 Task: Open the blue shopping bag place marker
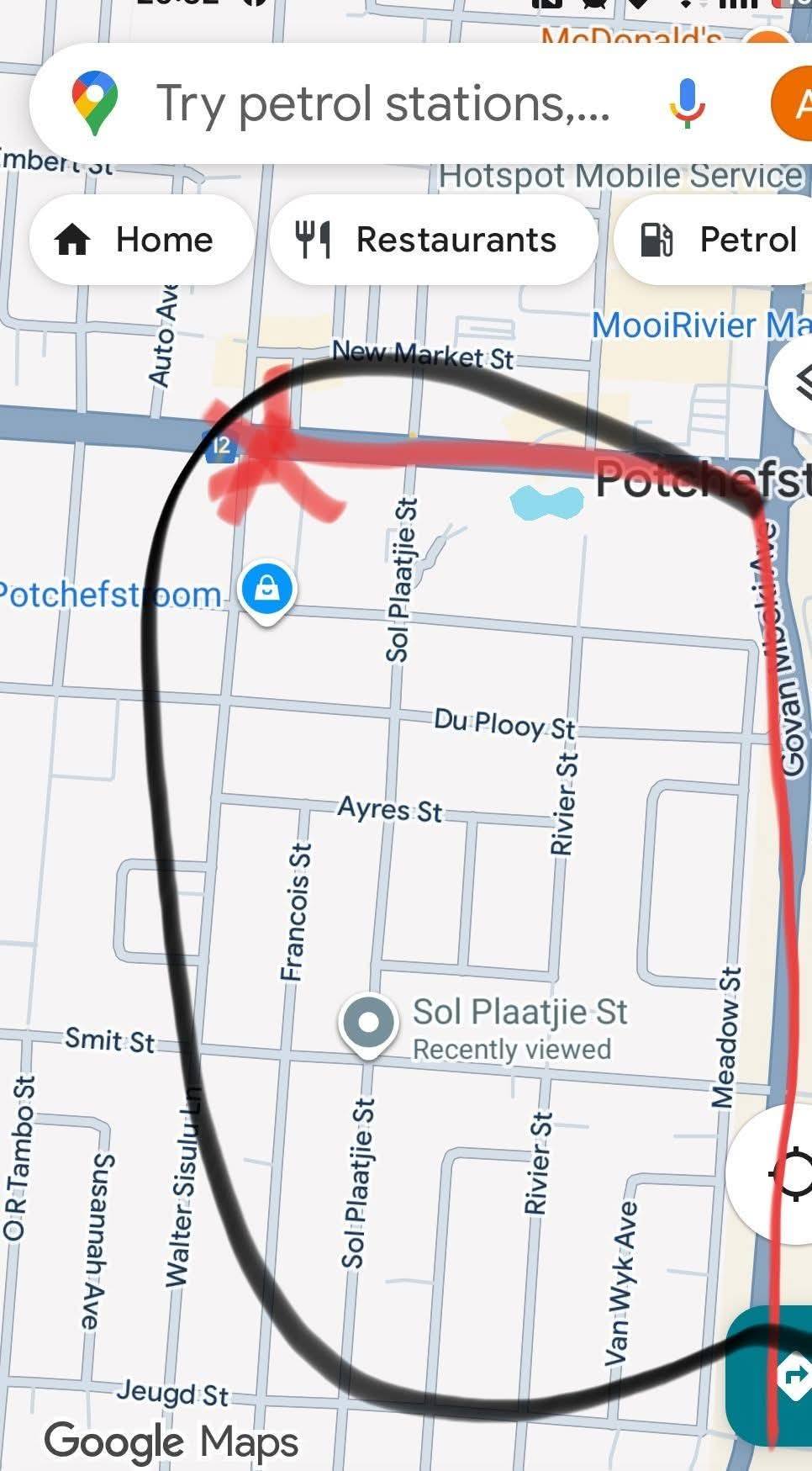(266, 590)
